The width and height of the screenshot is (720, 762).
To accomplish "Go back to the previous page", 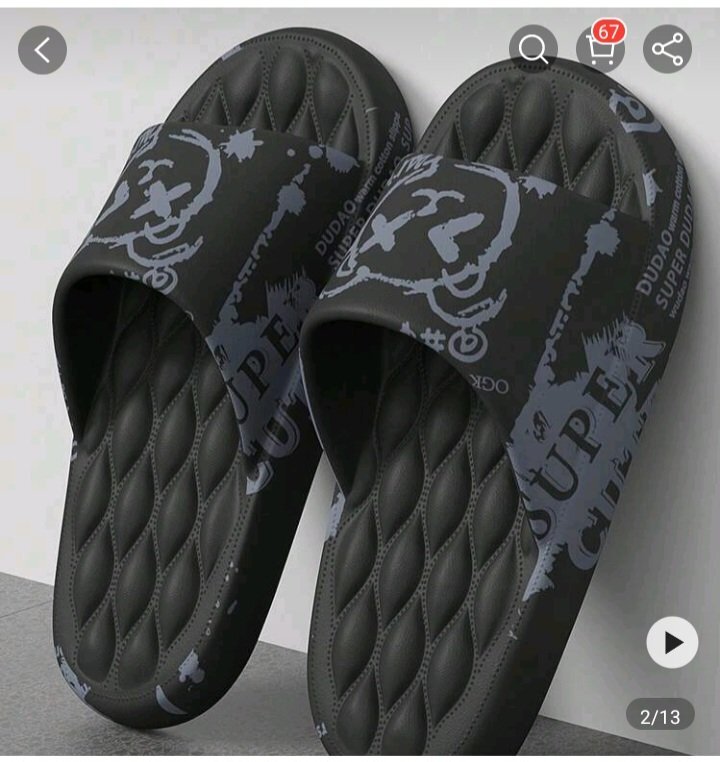I will pyautogui.click(x=42, y=50).
